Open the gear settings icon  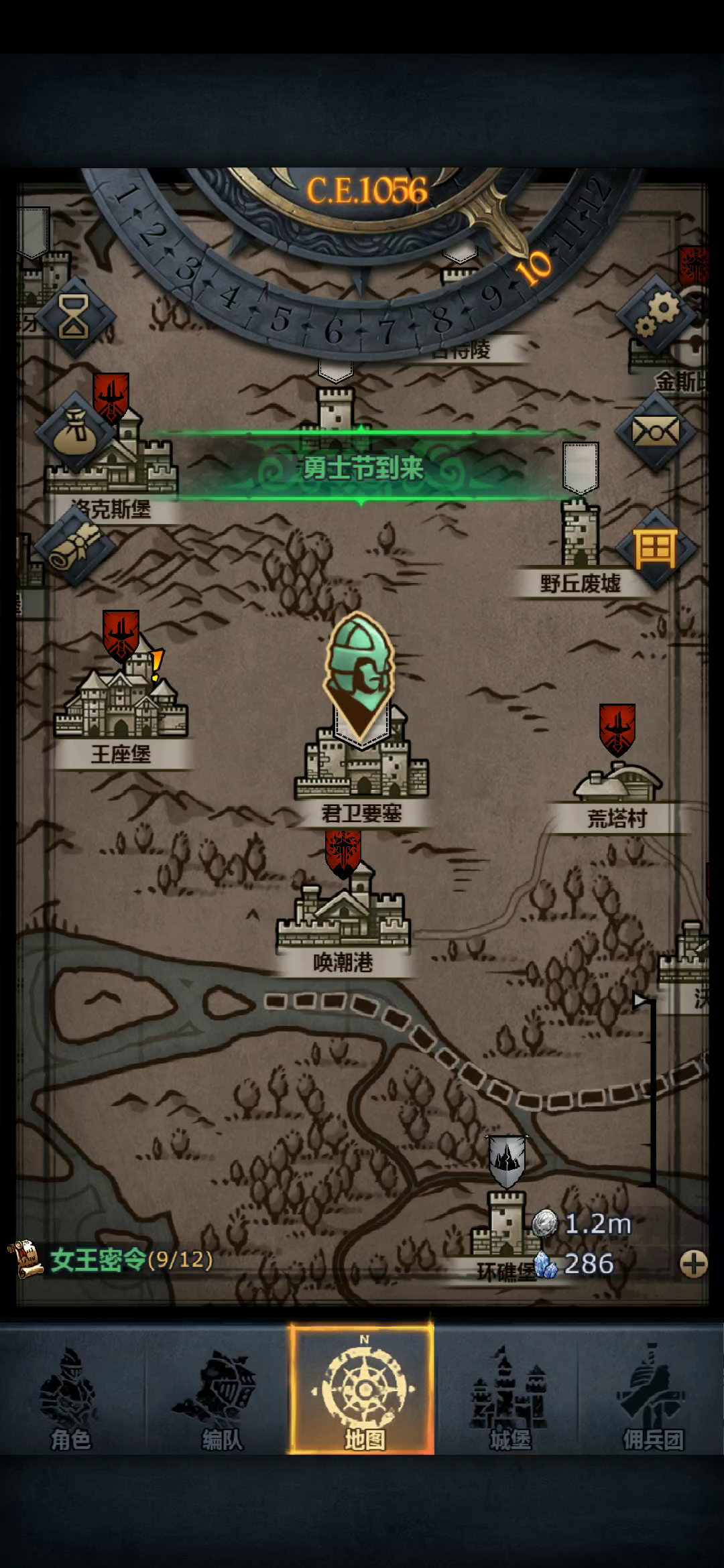pos(657,315)
